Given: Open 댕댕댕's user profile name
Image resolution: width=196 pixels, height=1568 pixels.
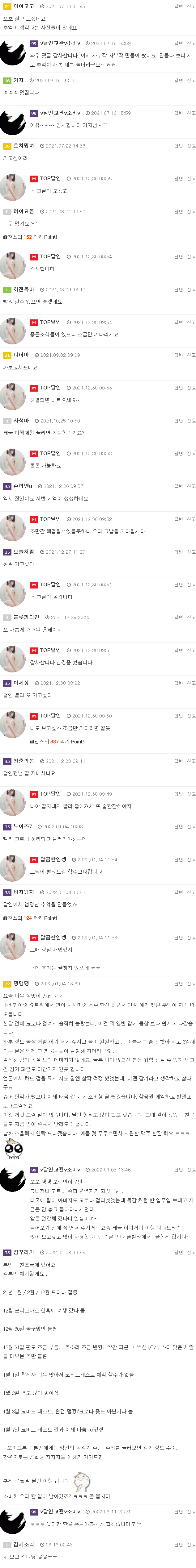Looking at the screenshot, I should [21, 984].
